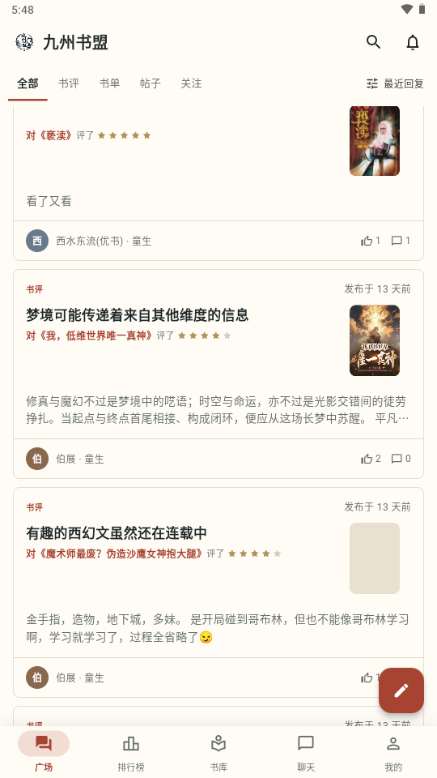Go to the 书库 bottom tab
Viewport: 437px width, 778px height.
click(218, 753)
